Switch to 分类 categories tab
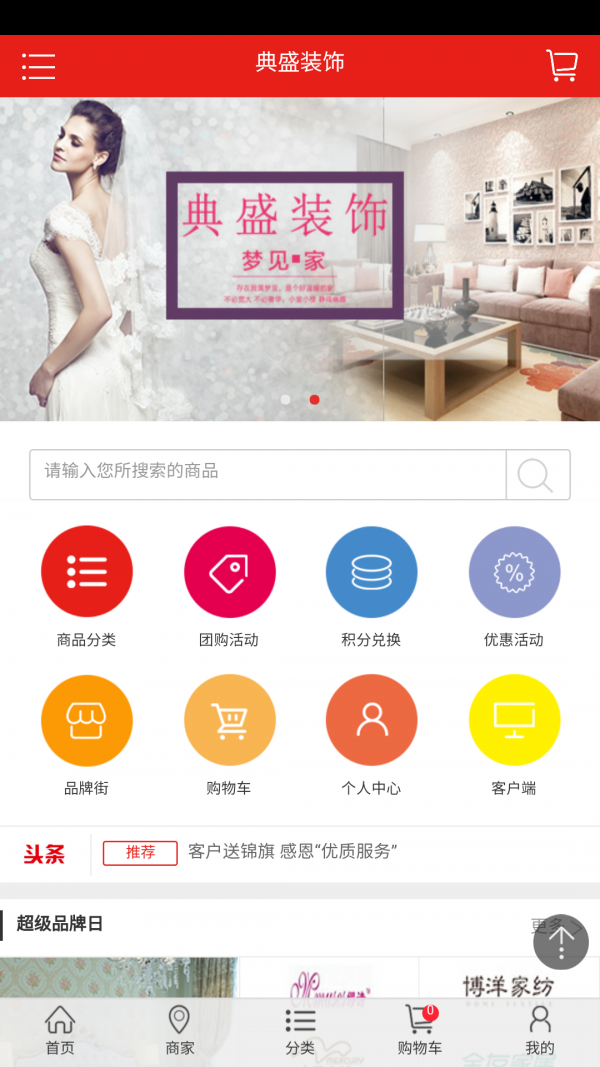Viewport: 600px width, 1067px height. coord(300,1031)
